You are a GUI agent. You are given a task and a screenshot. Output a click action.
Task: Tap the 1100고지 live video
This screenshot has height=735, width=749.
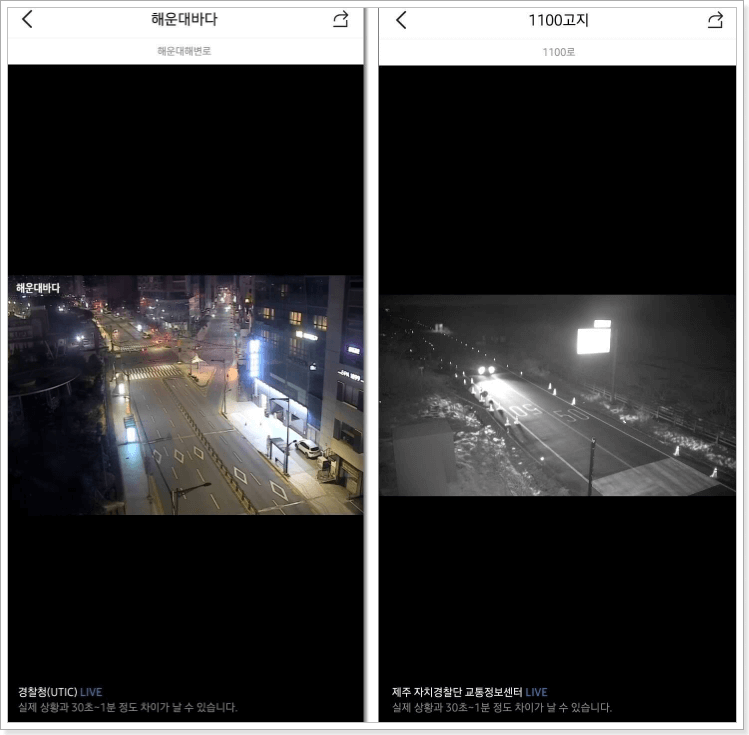click(x=557, y=395)
